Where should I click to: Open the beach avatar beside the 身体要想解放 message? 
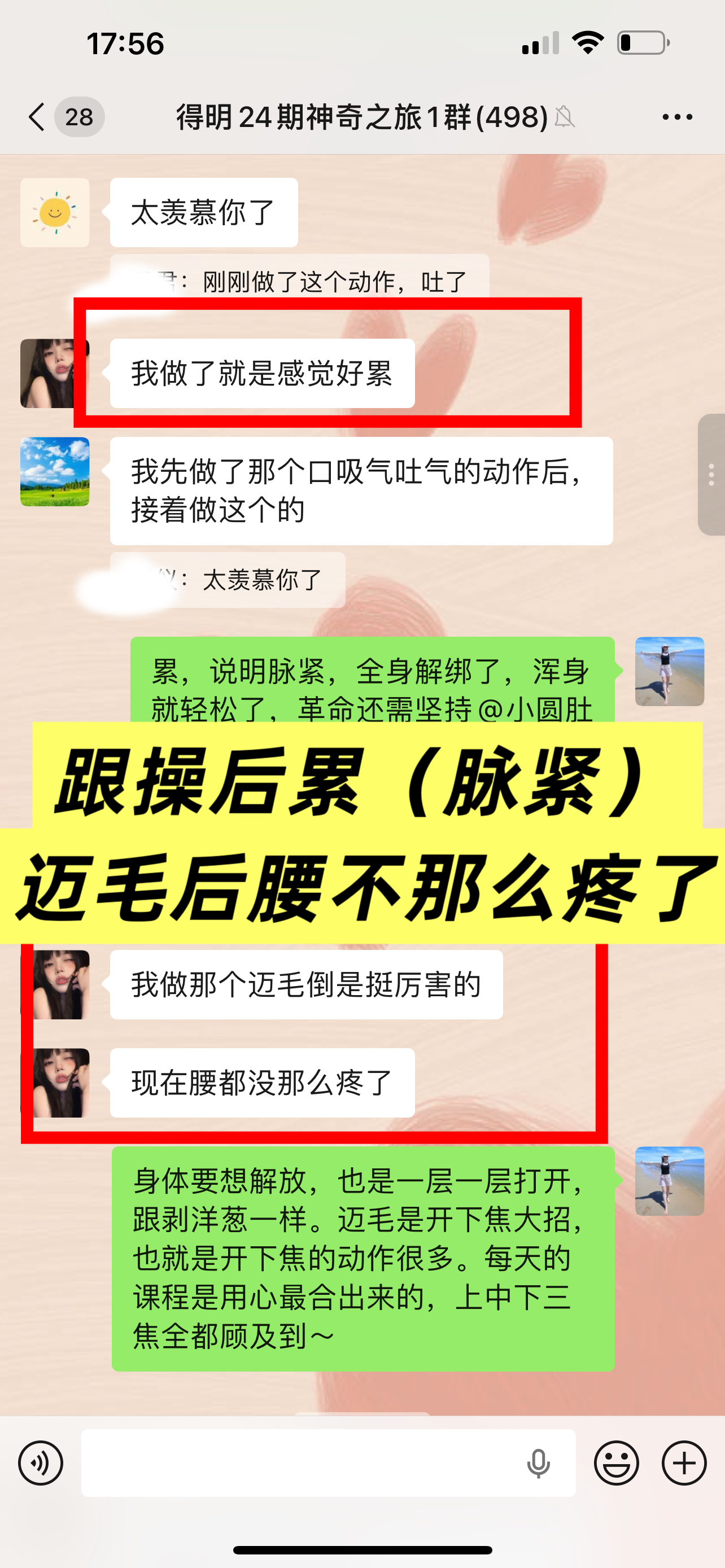pos(669,1181)
